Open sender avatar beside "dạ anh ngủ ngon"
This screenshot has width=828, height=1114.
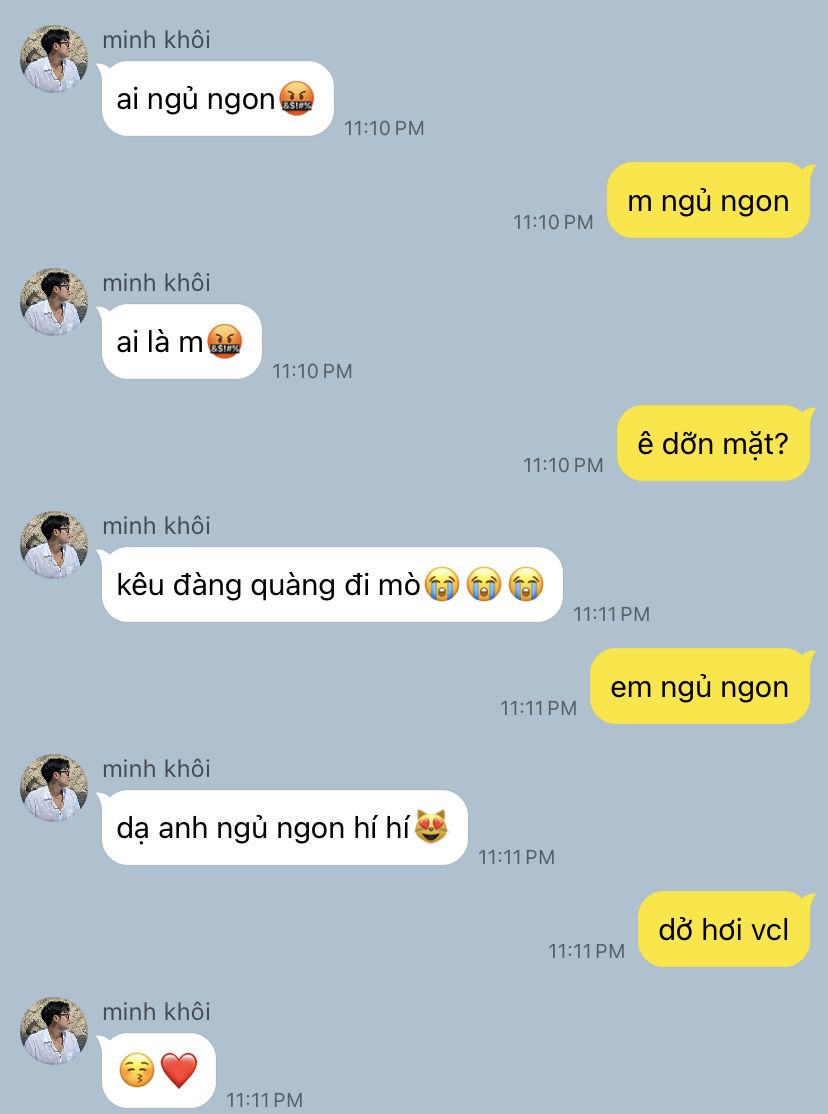click(54, 788)
